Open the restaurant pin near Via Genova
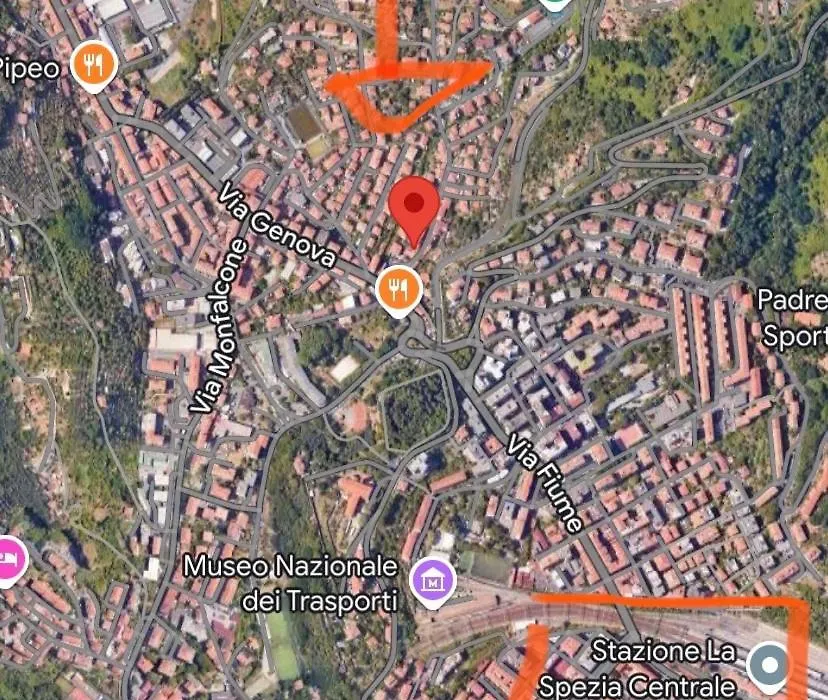Screen dimensions: 828x700 coord(399,290)
